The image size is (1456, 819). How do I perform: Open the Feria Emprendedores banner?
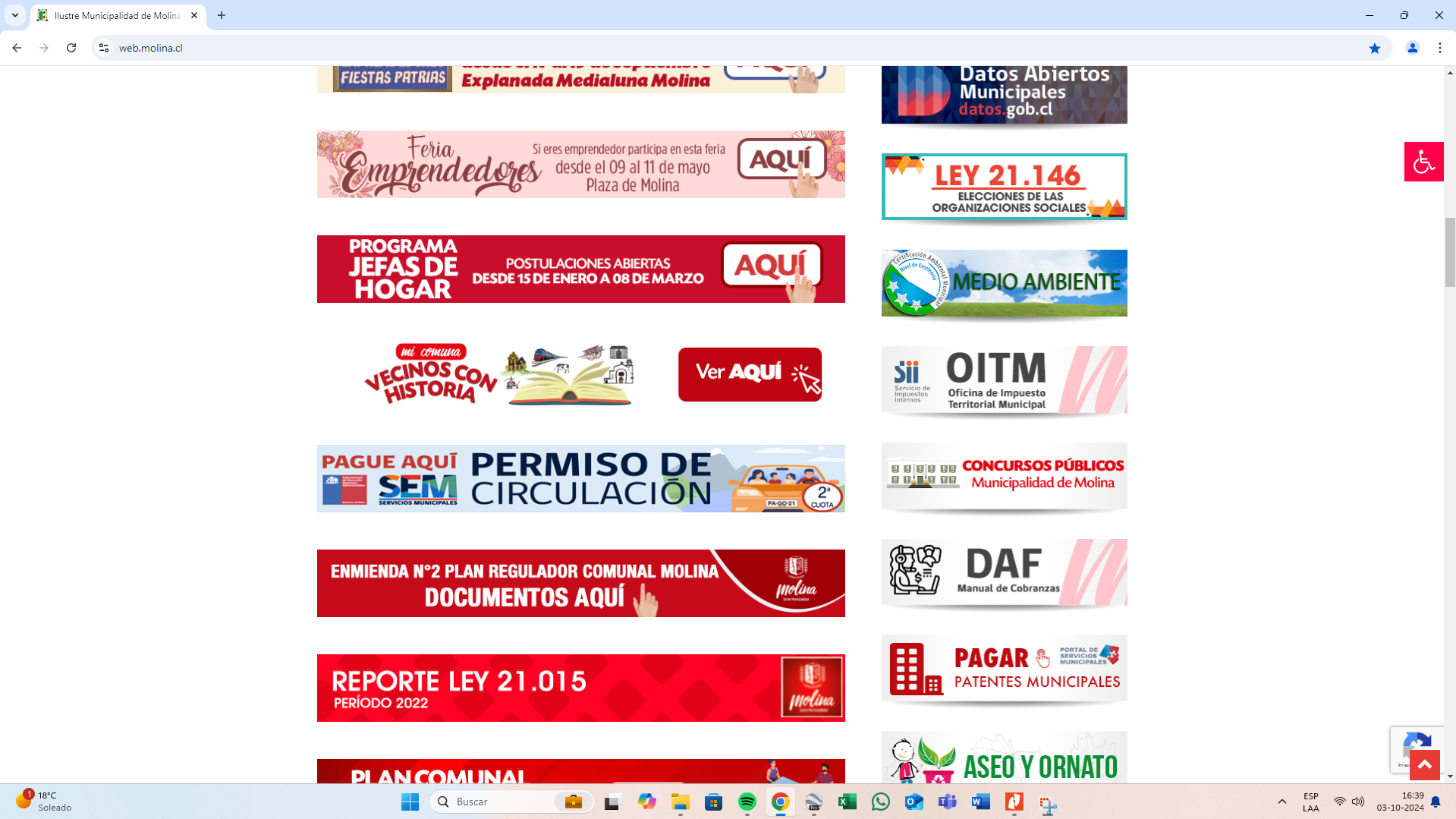pos(580,164)
